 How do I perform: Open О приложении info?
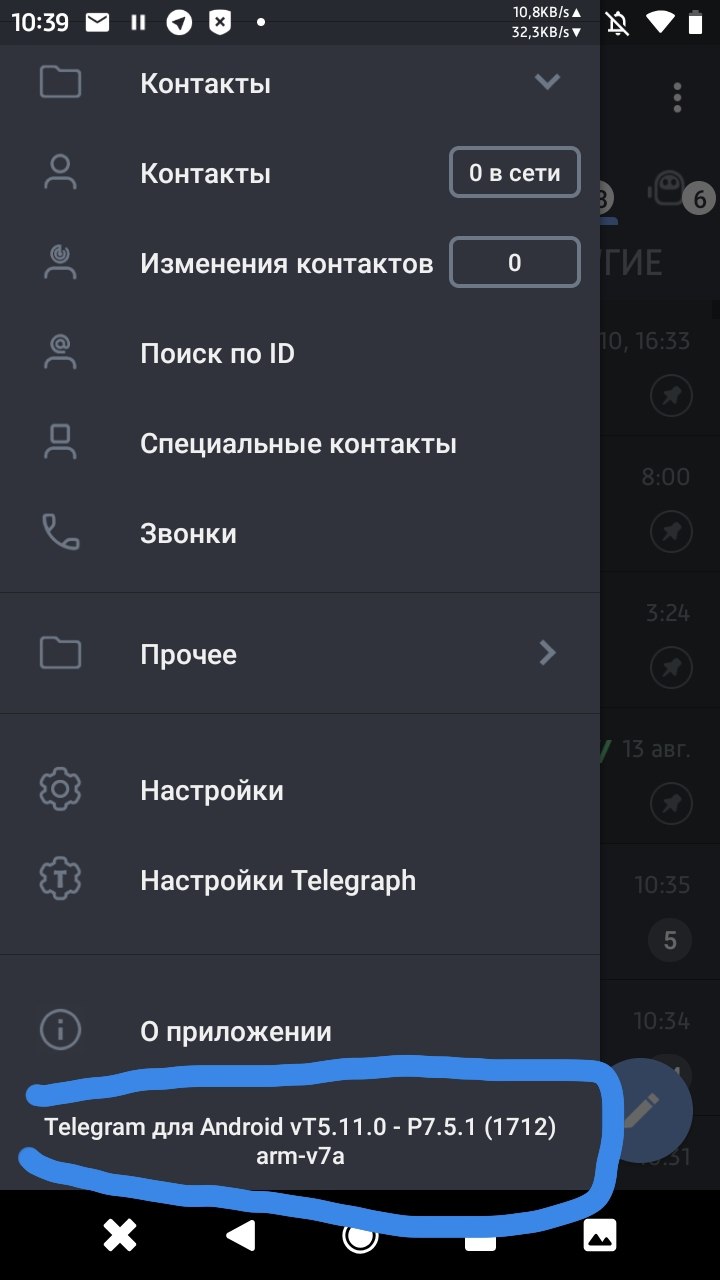coord(300,1030)
